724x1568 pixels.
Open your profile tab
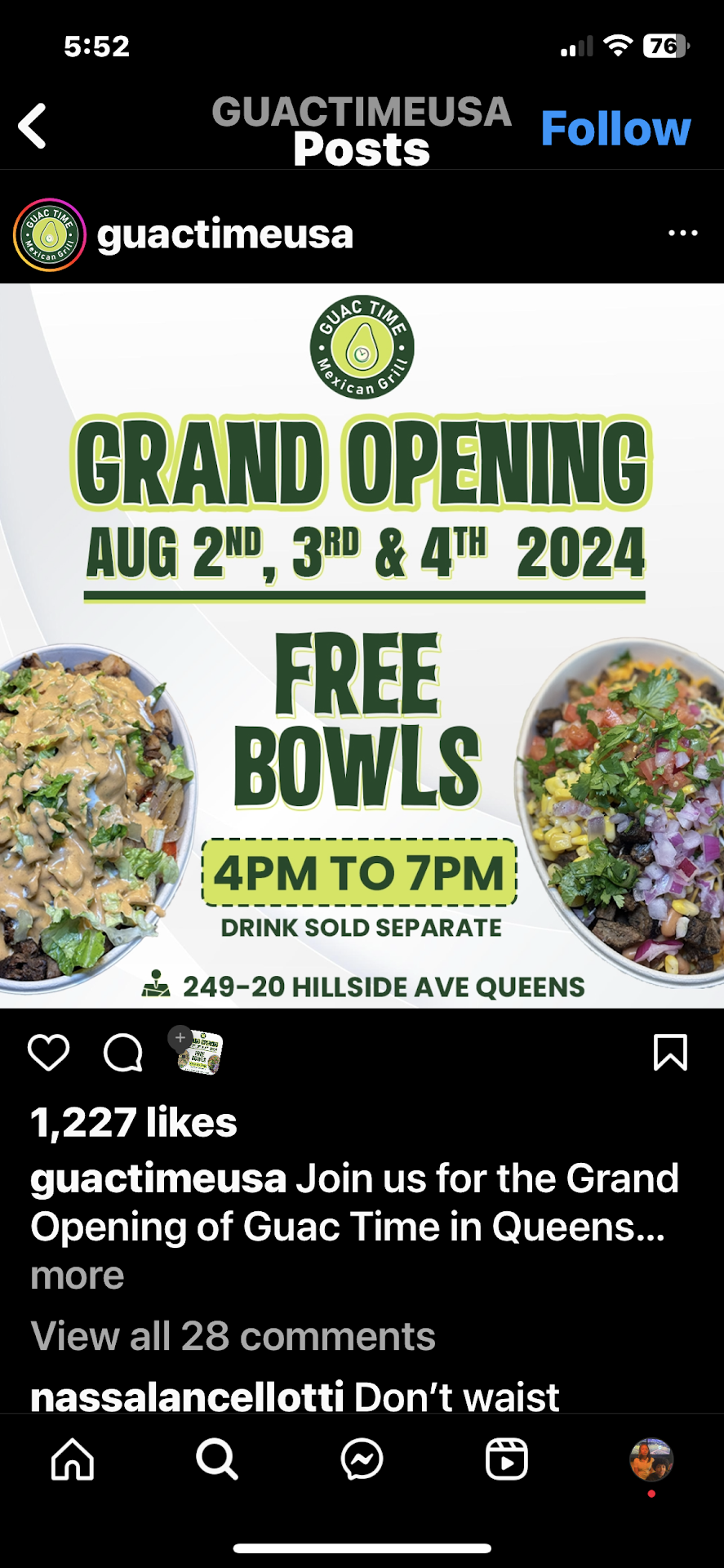651,1459
